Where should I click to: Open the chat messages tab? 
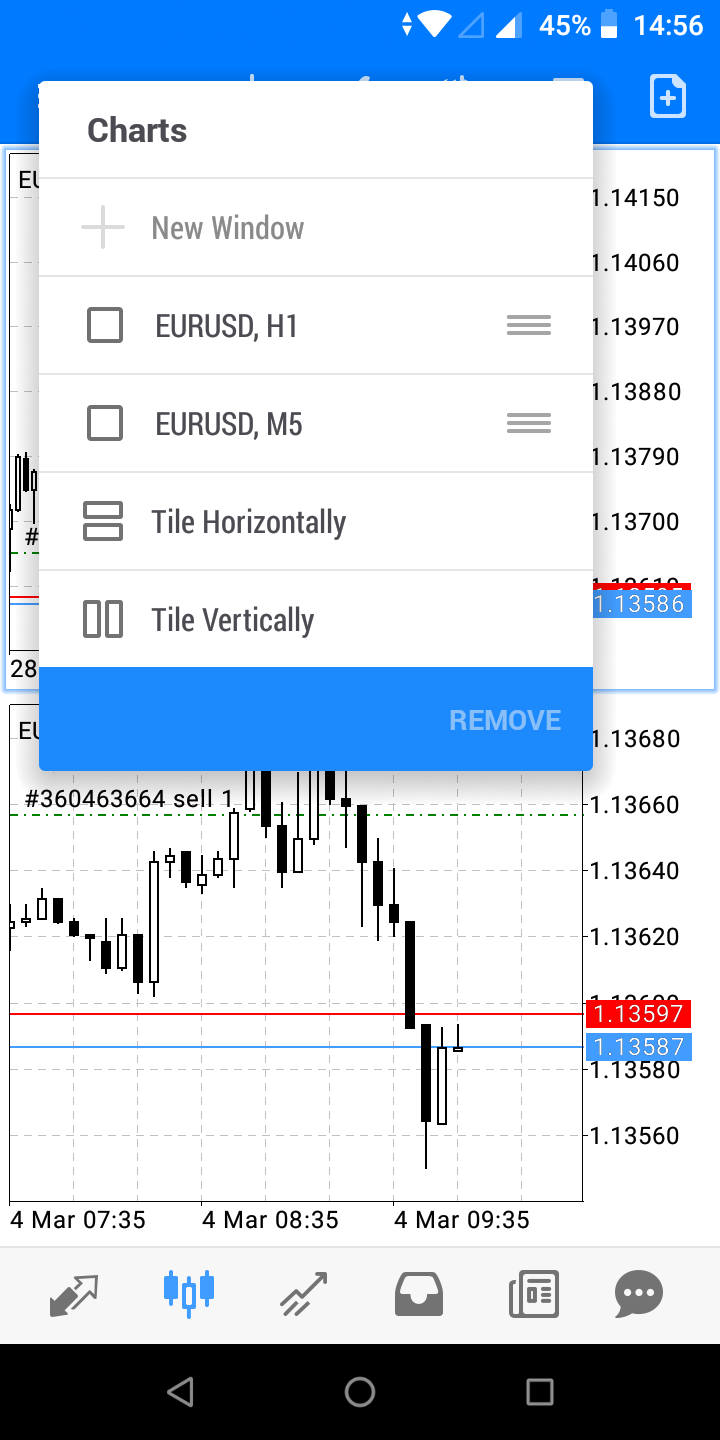[x=638, y=1294]
